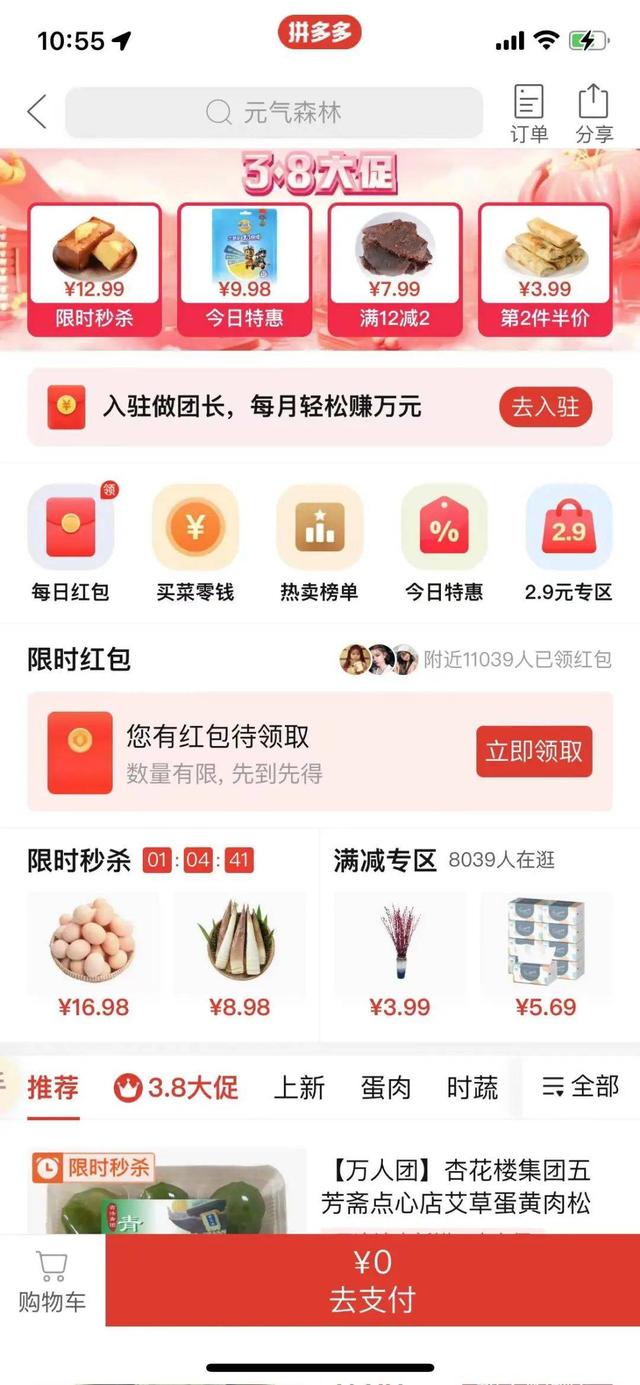Screen dimensions: 640x1385
Task: Open 订单 orders page
Action: [529, 114]
